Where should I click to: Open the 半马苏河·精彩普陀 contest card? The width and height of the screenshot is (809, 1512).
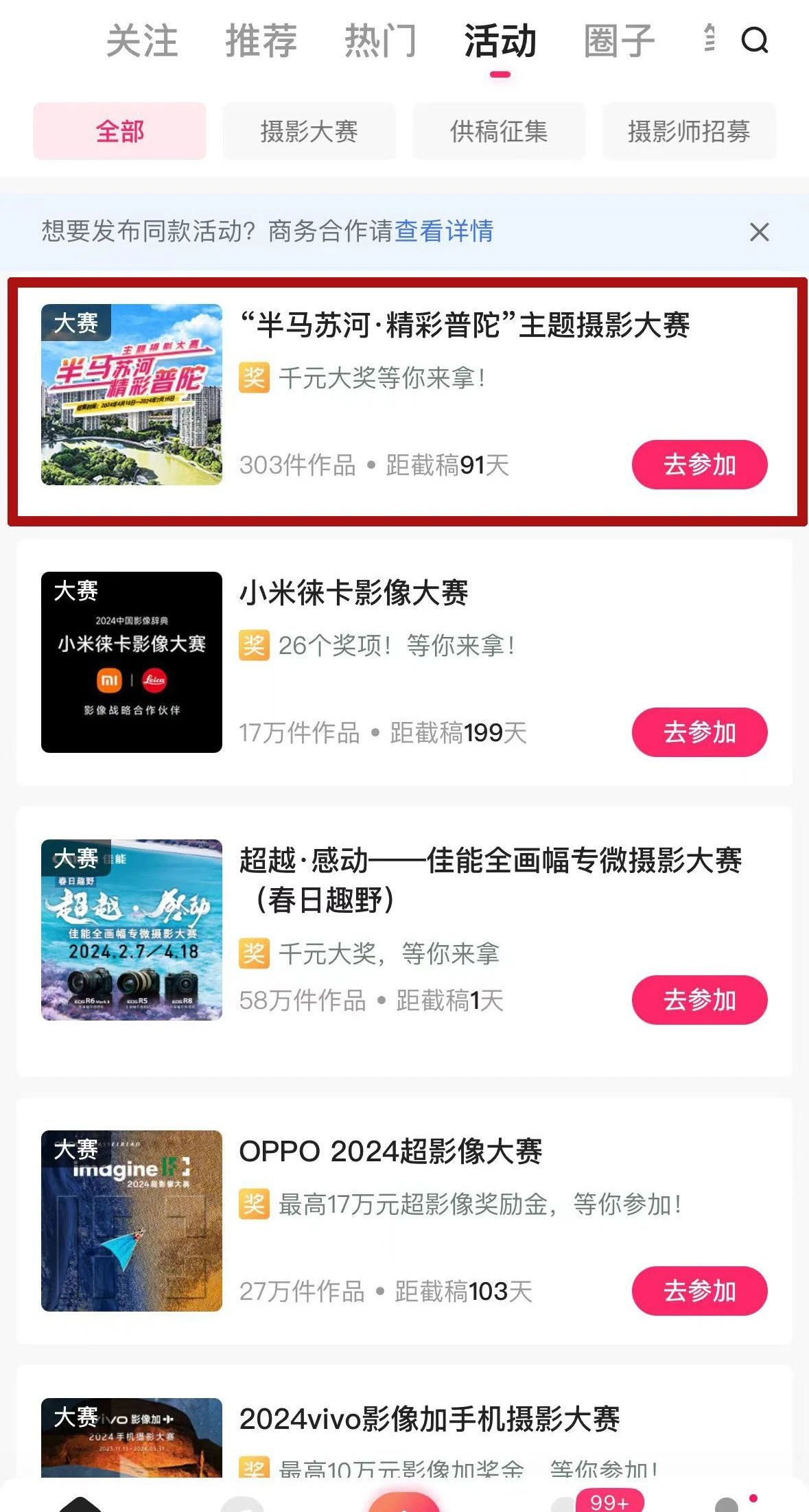coord(464,325)
